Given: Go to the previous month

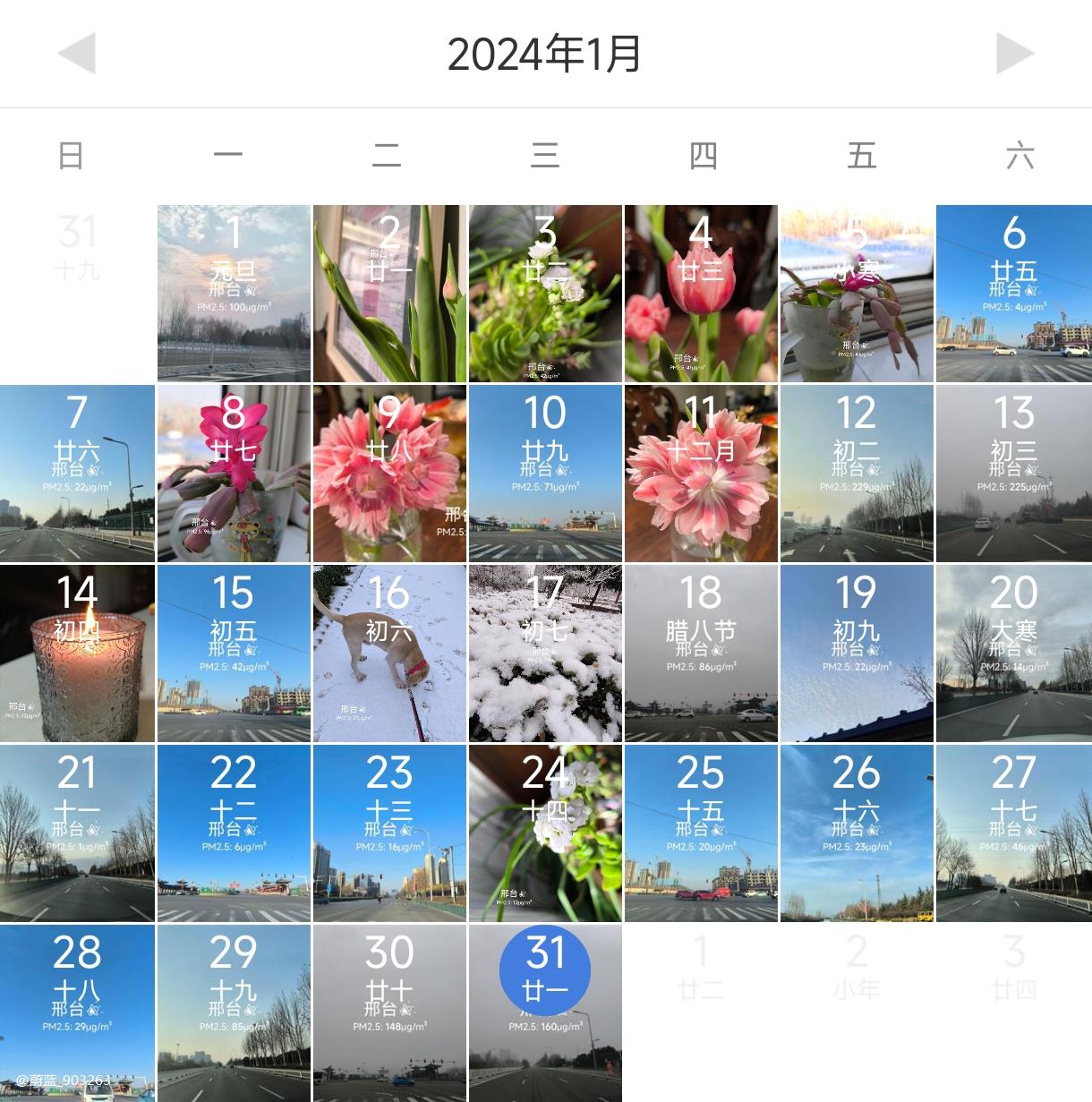Looking at the screenshot, I should (77, 54).
